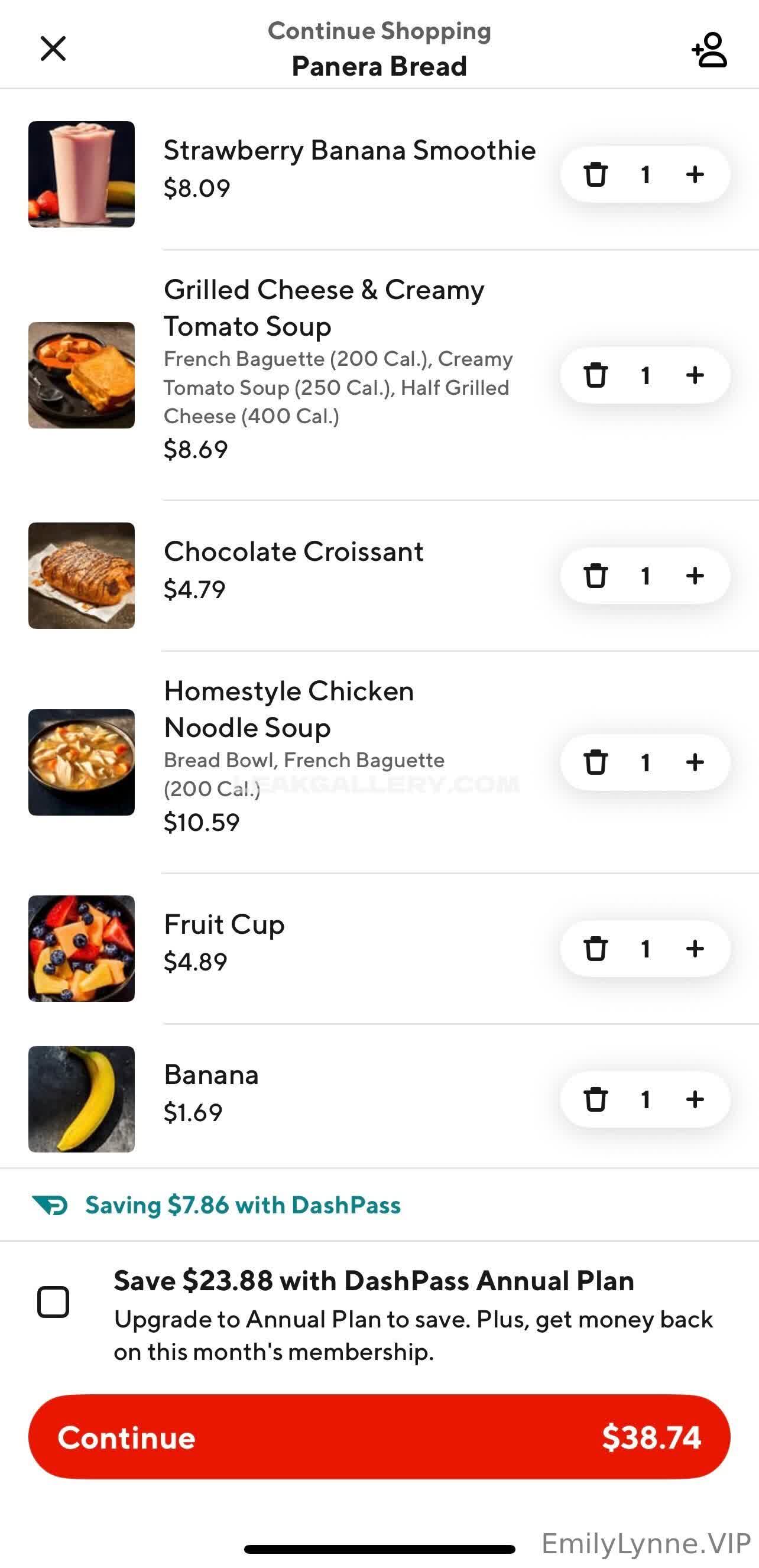Continue to checkout for $38.74
Image resolution: width=759 pixels, height=1568 pixels.
379,1437
